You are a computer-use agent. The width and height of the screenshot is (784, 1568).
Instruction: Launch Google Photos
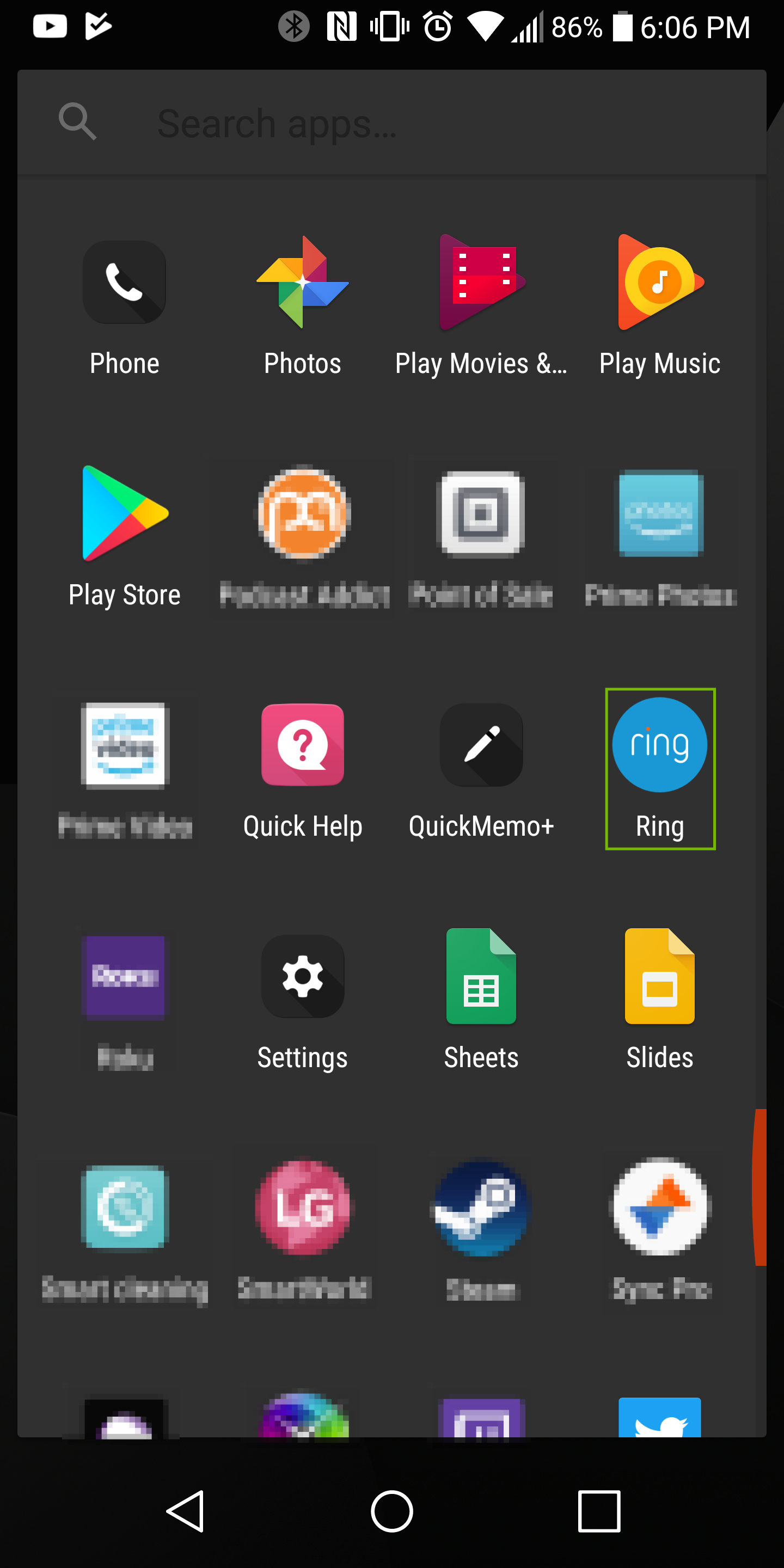click(303, 282)
